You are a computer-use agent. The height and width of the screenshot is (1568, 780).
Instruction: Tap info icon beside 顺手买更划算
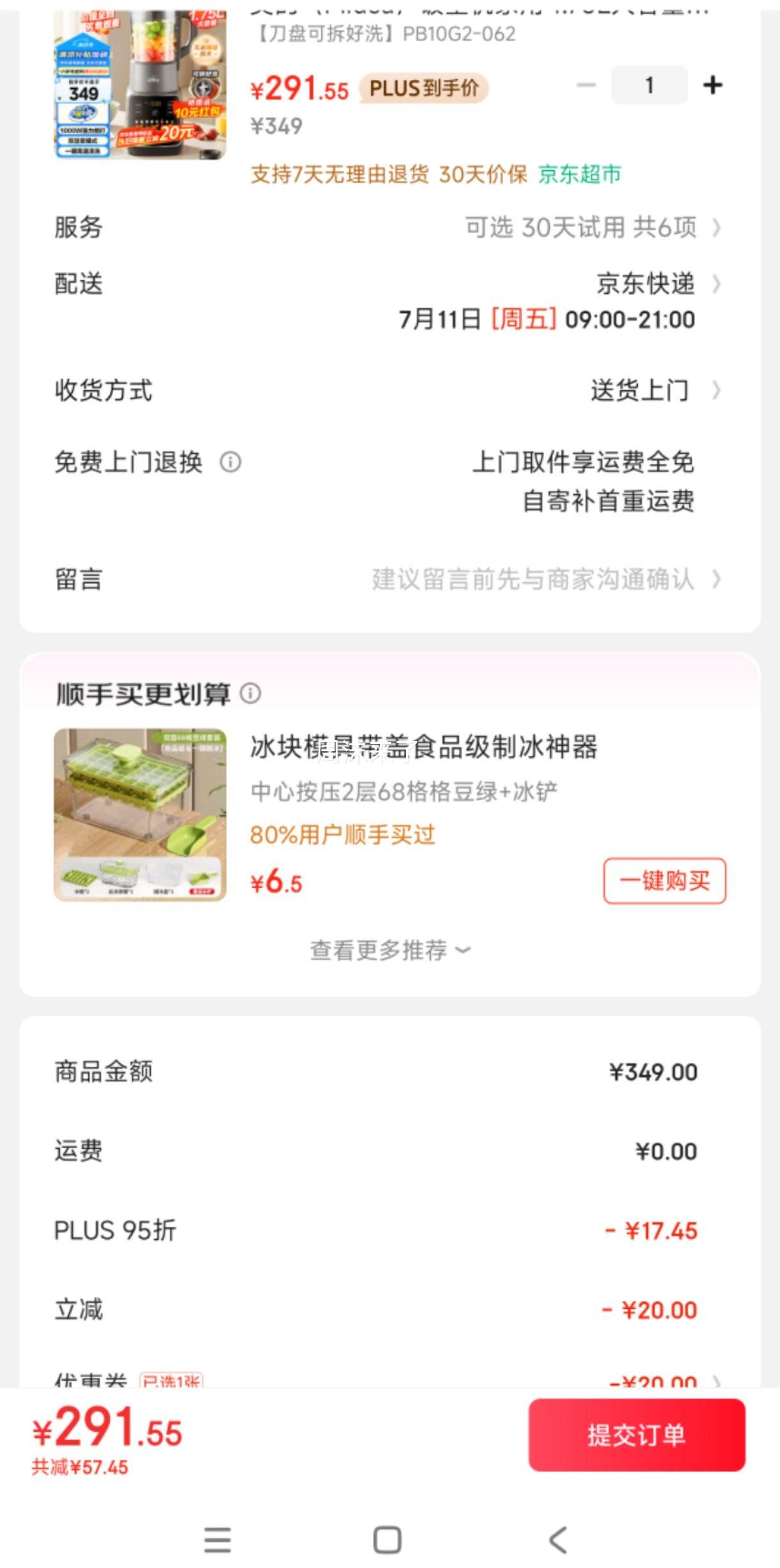coord(251,693)
